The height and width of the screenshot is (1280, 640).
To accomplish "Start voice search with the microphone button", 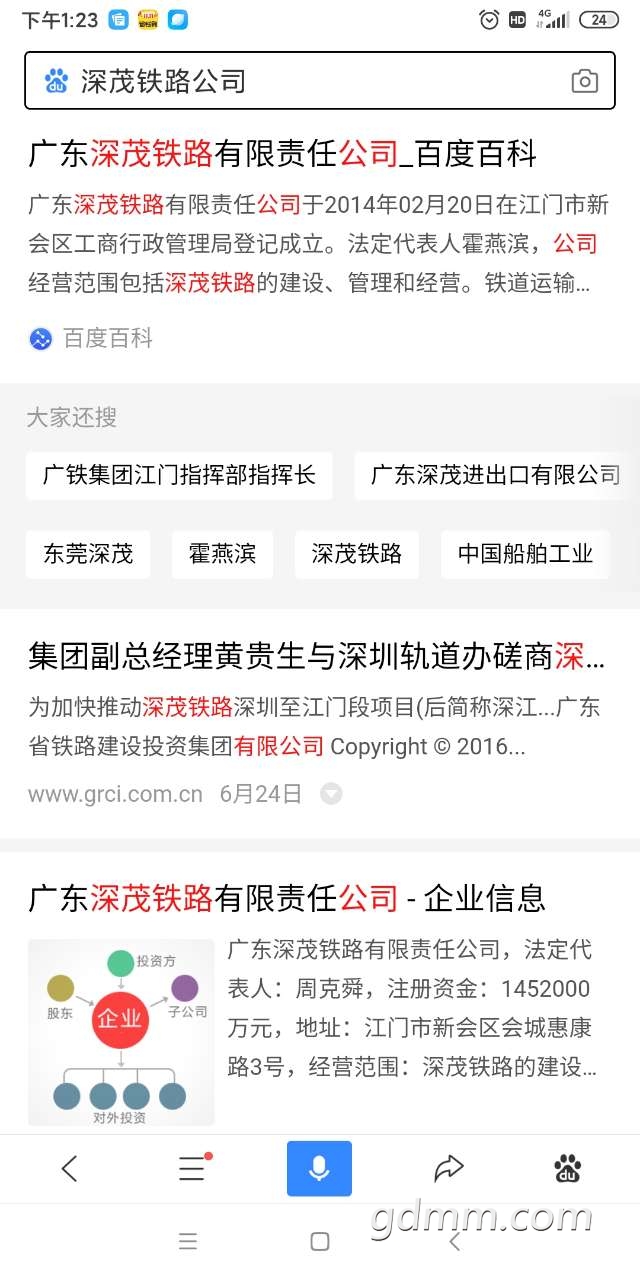I will (319, 1168).
